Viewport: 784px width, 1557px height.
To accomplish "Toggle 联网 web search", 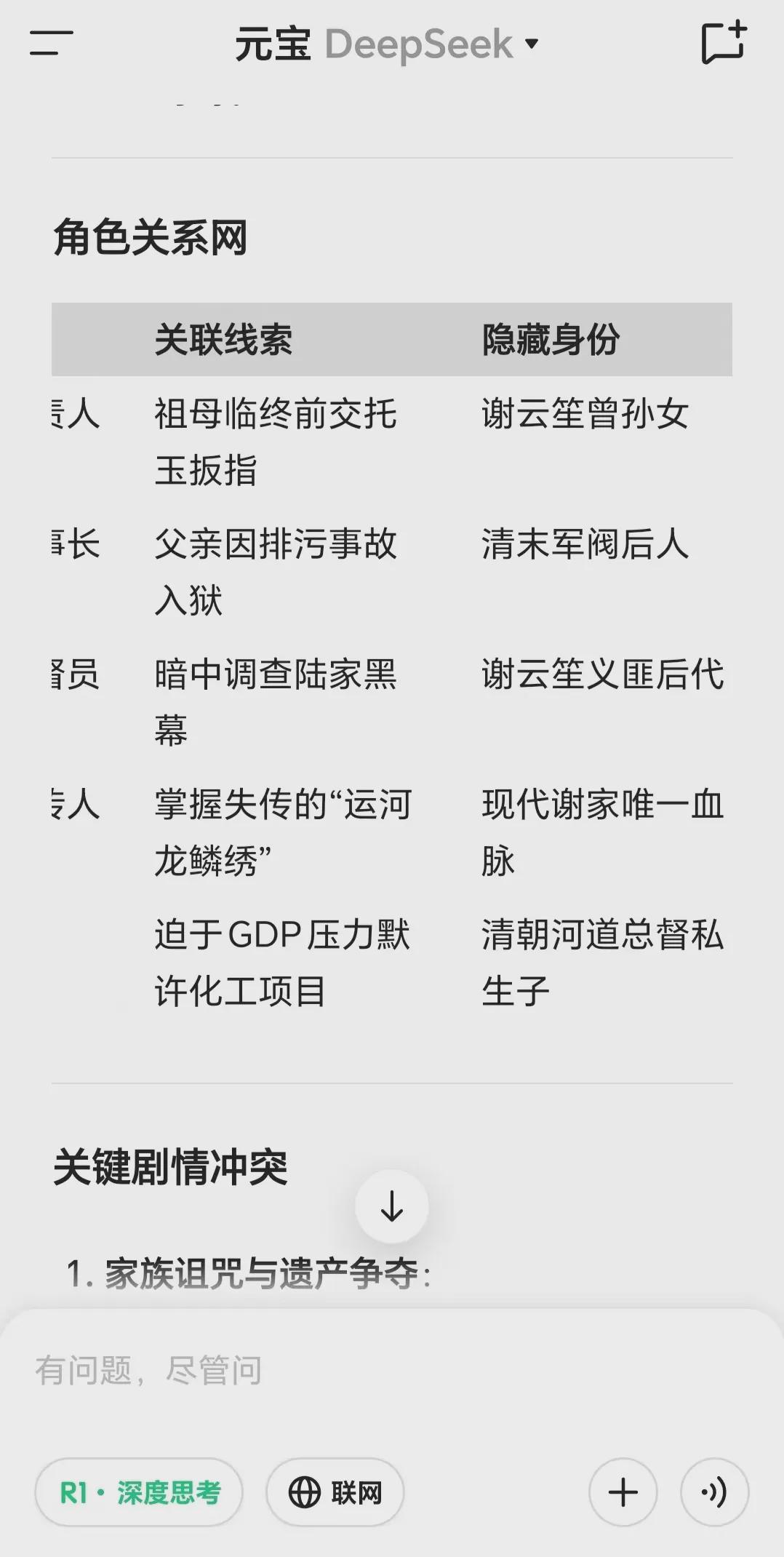I will click(x=335, y=1492).
